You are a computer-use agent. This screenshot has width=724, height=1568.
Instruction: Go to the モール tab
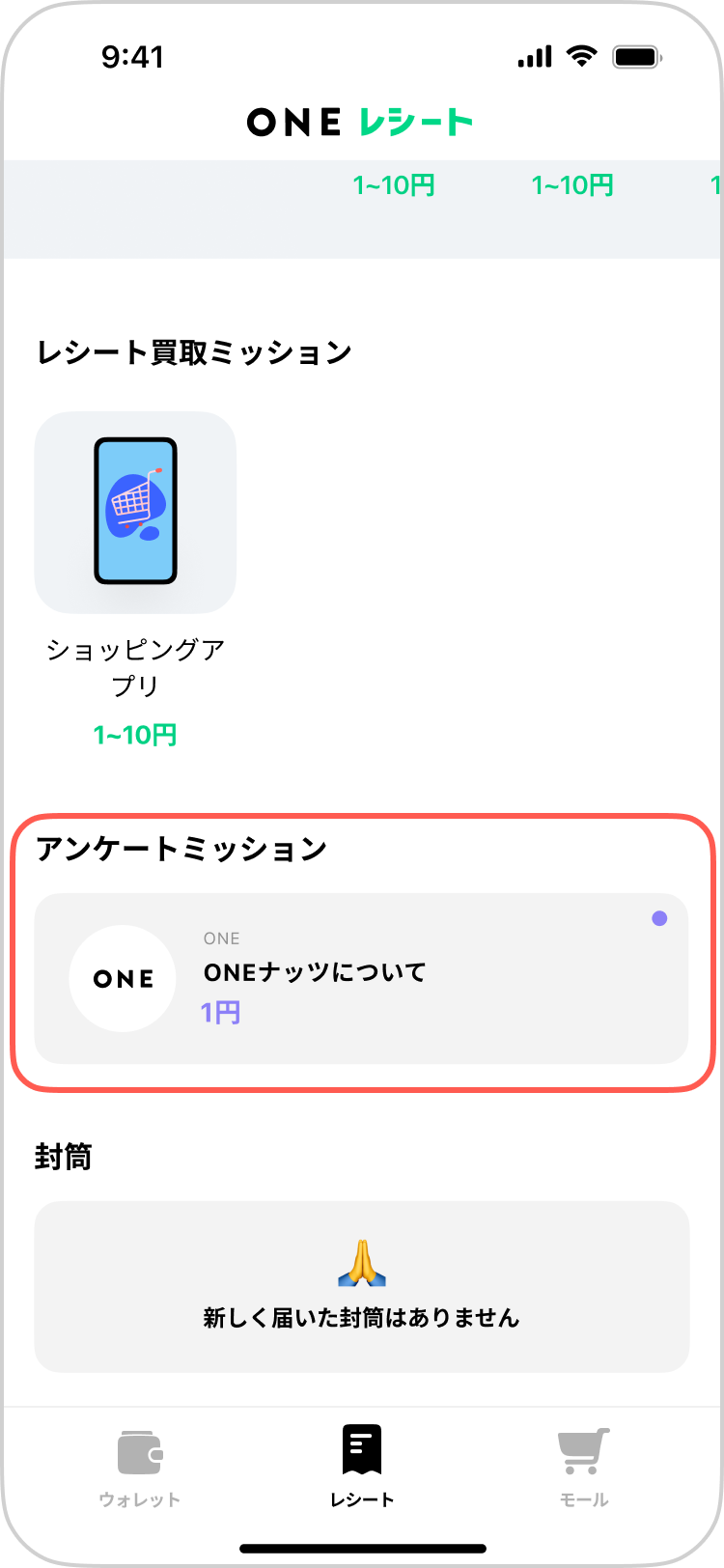[x=584, y=1467]
